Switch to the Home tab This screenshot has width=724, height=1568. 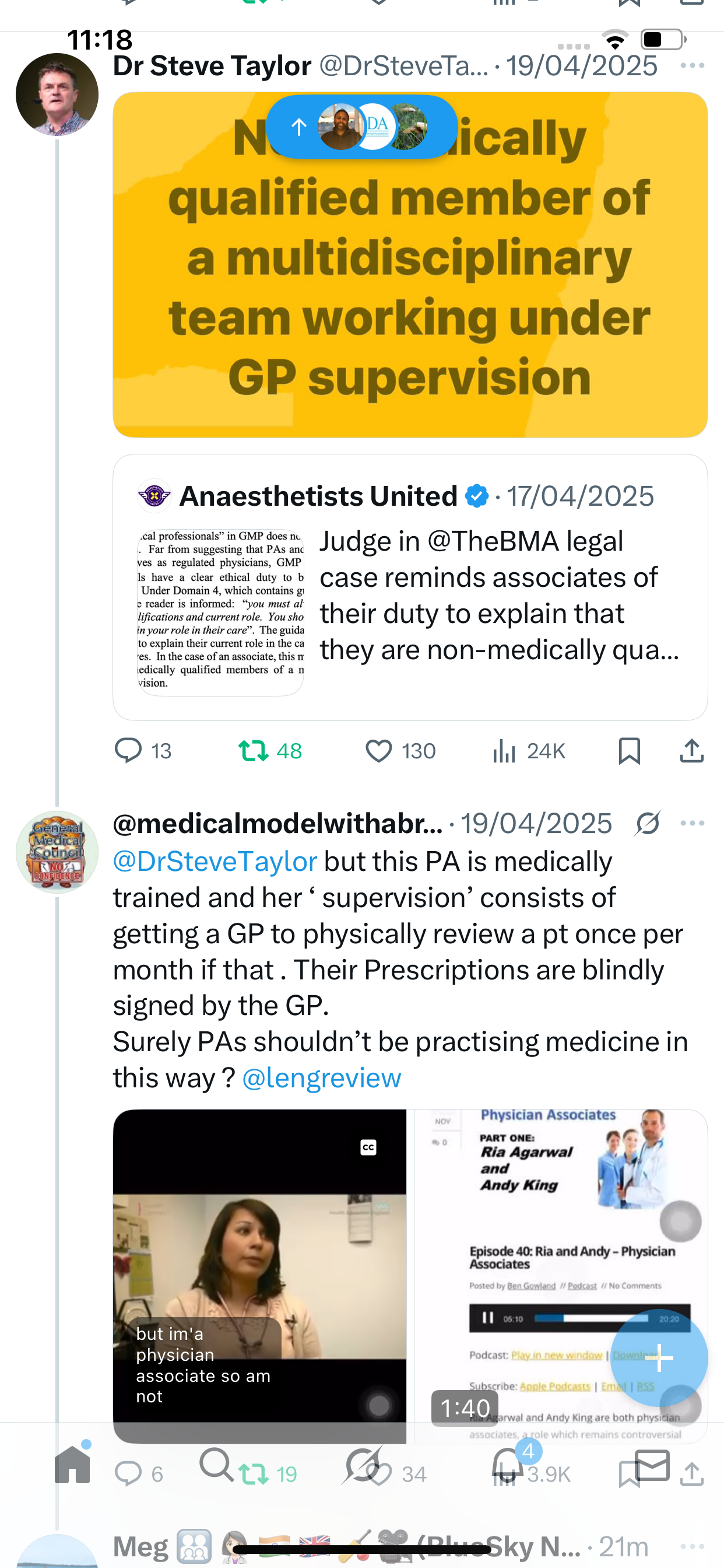pyautogui.click(x=72, y=1464)
